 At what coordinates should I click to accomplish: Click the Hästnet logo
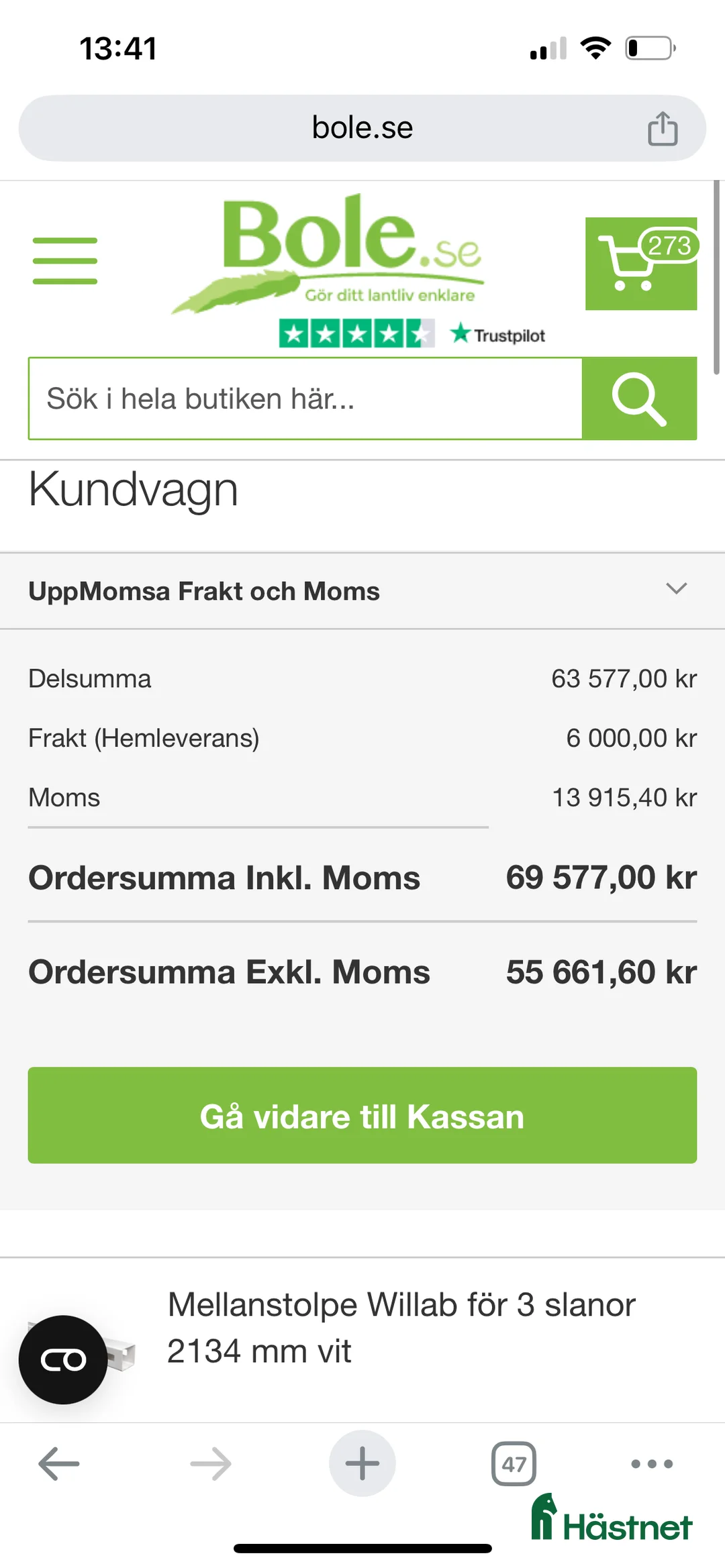(x=610, y=1512)
